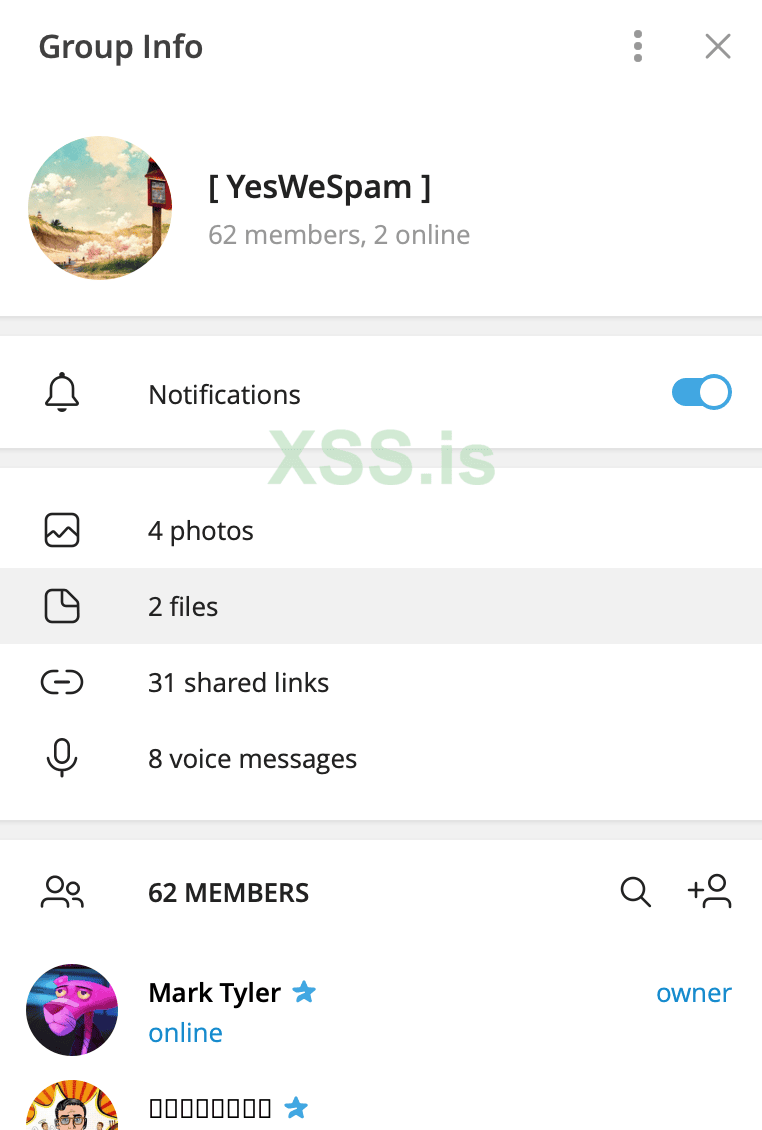Open the 8 voice messages
This screenshot has height=1130, width=762.
pyautogui.click(x=252, y=759)
